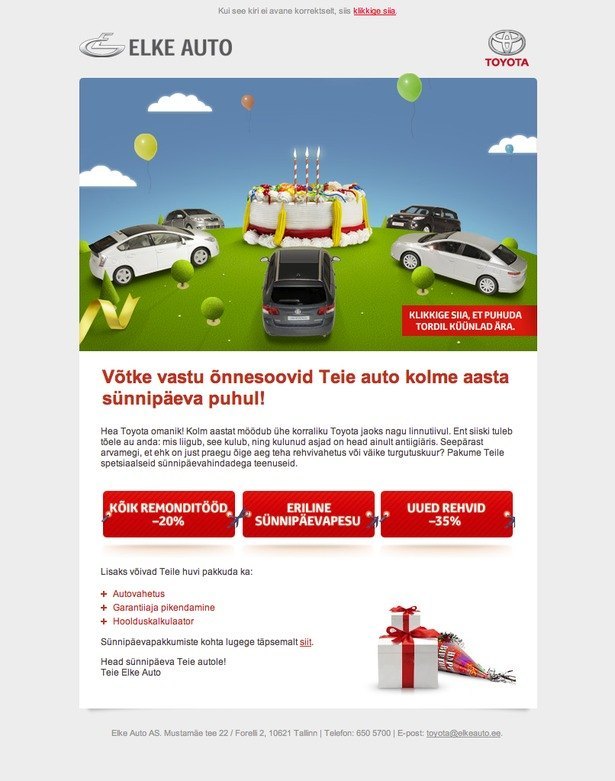
Task: Open the Autovahetus link
Action: pos(140,593)
